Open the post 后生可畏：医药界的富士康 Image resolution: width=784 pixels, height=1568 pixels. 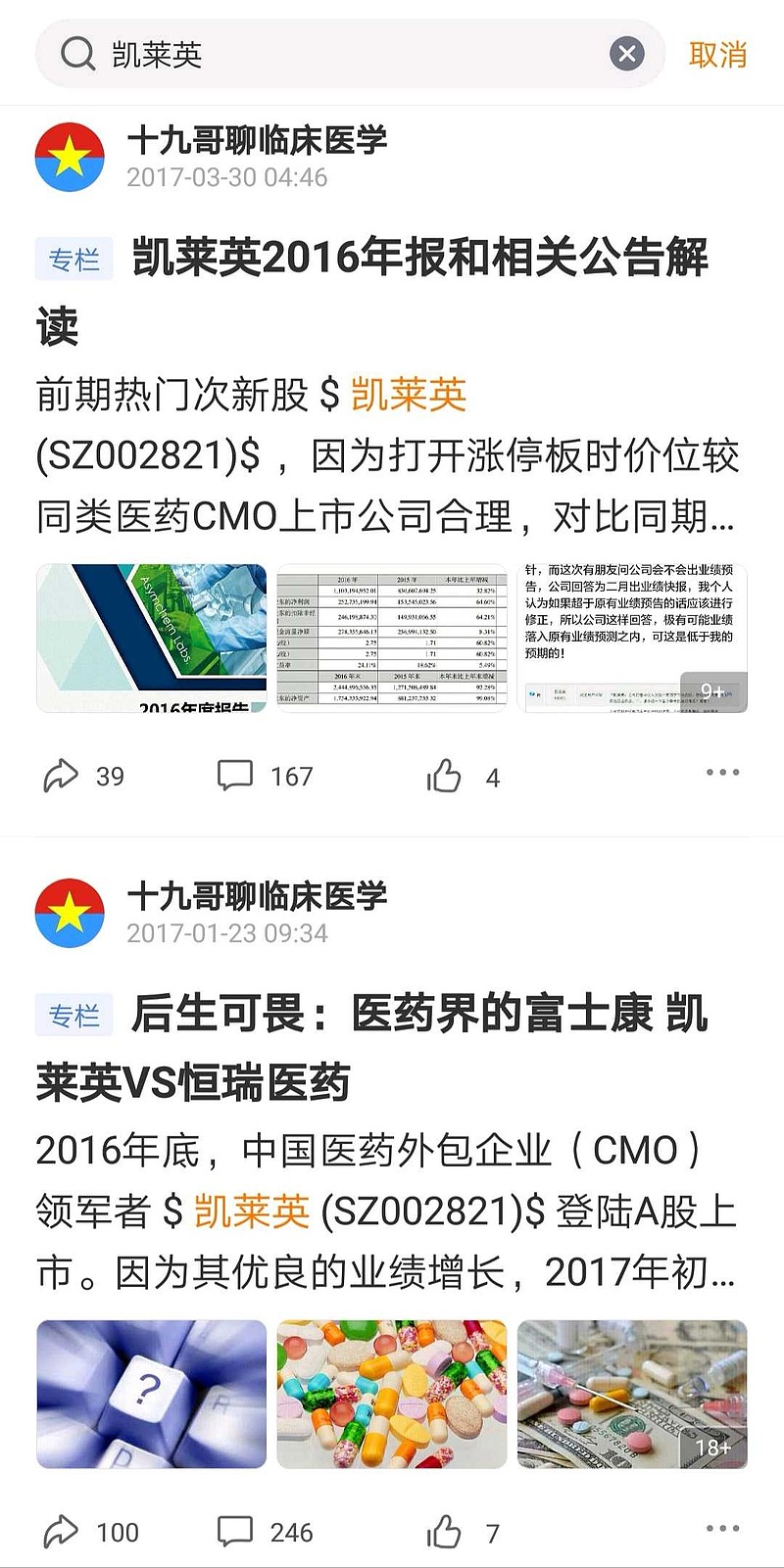[x=419, y=1016]
